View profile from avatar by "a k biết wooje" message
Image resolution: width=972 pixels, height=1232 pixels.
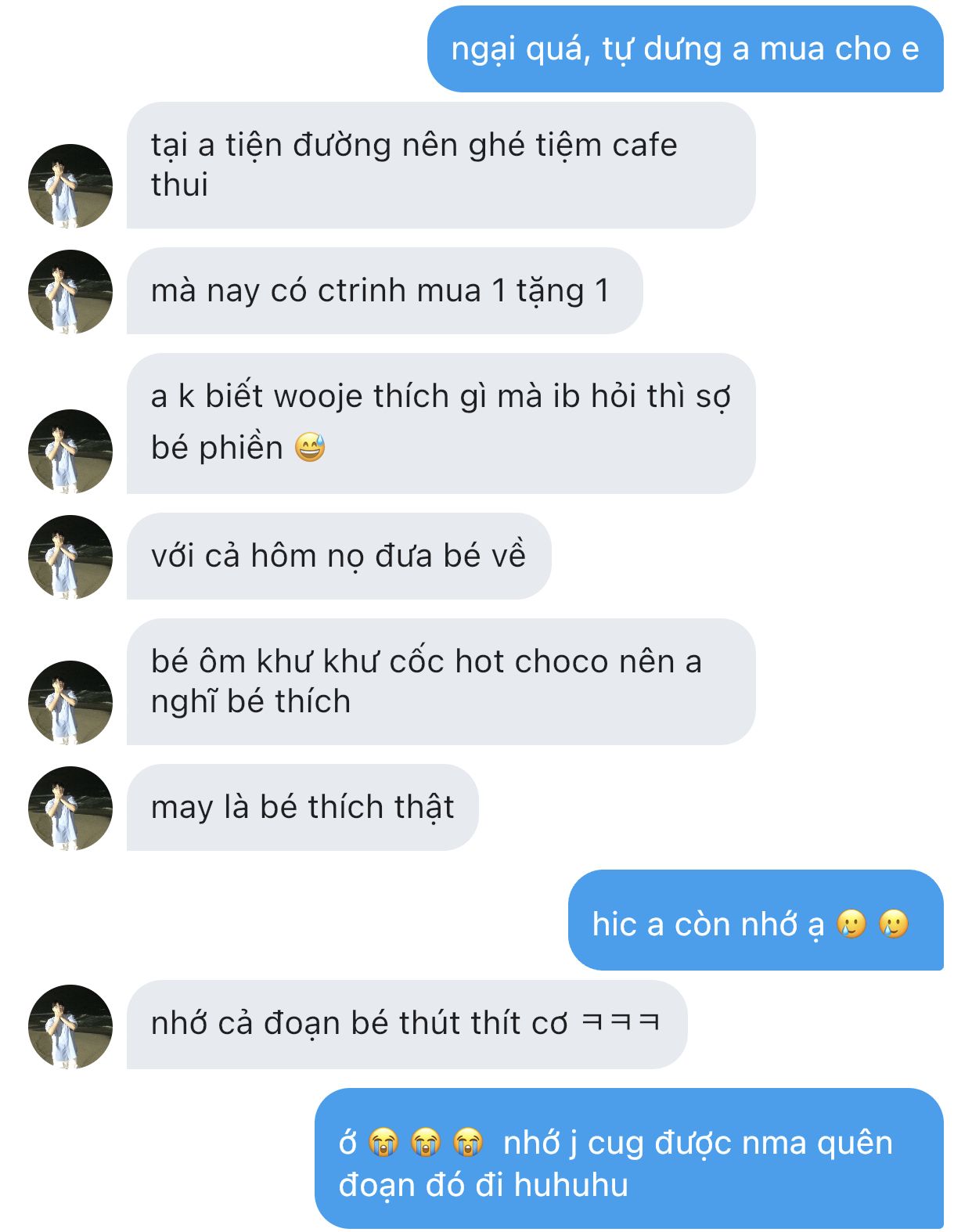point(70,452)
